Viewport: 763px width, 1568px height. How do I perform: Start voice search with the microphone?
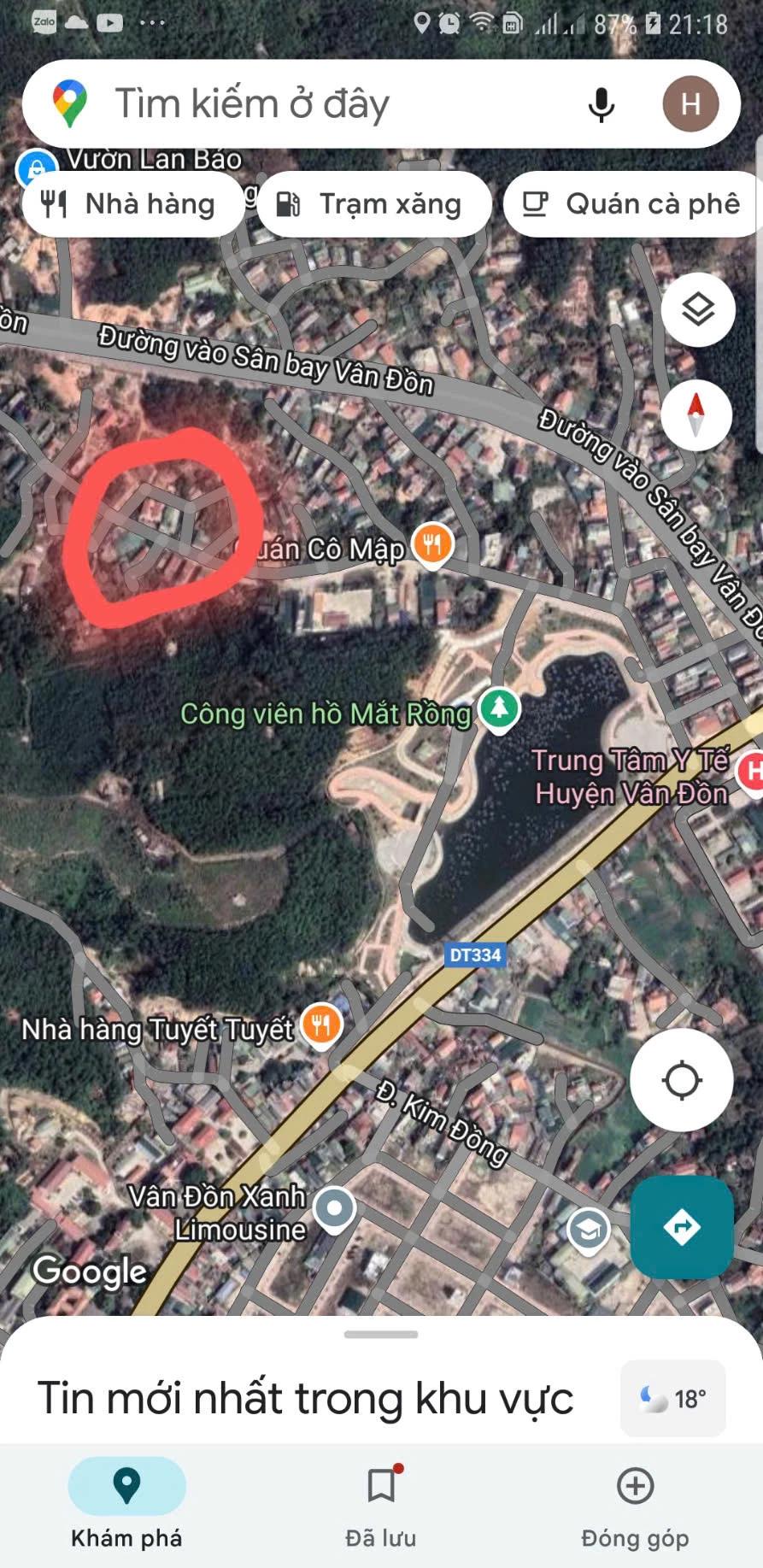coord(602,104)
